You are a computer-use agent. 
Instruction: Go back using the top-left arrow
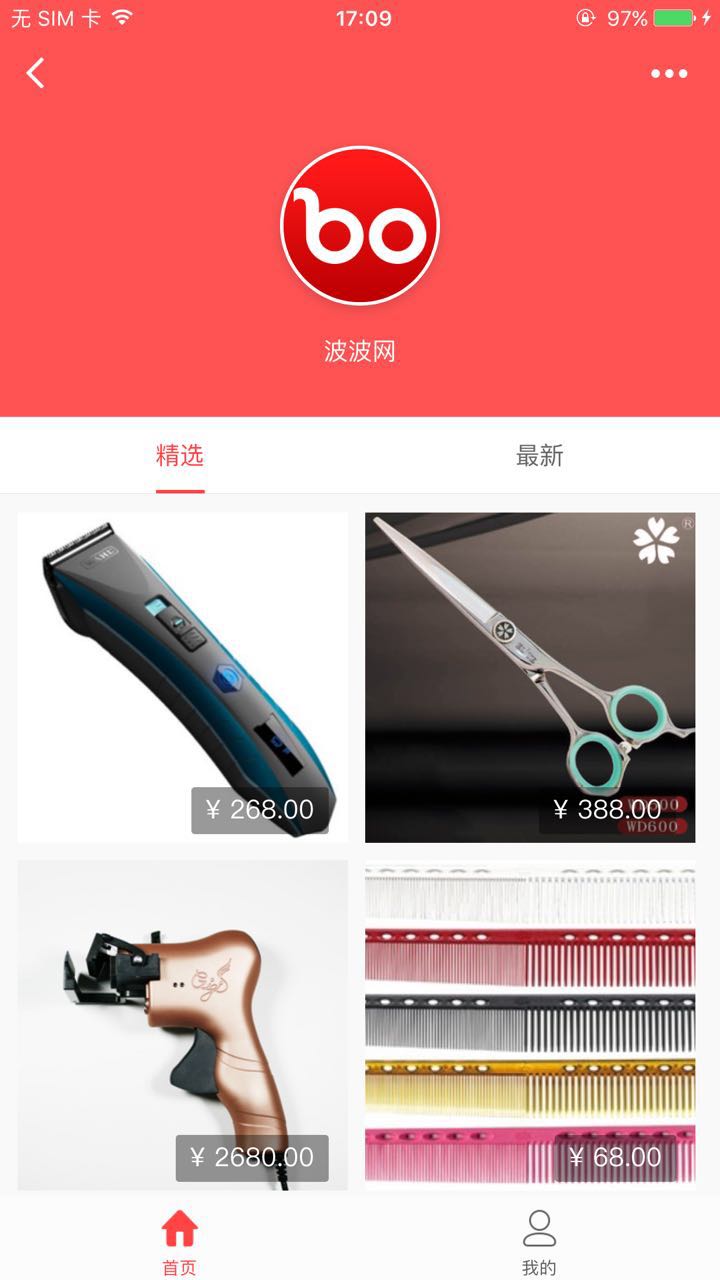tap(36, 73)
